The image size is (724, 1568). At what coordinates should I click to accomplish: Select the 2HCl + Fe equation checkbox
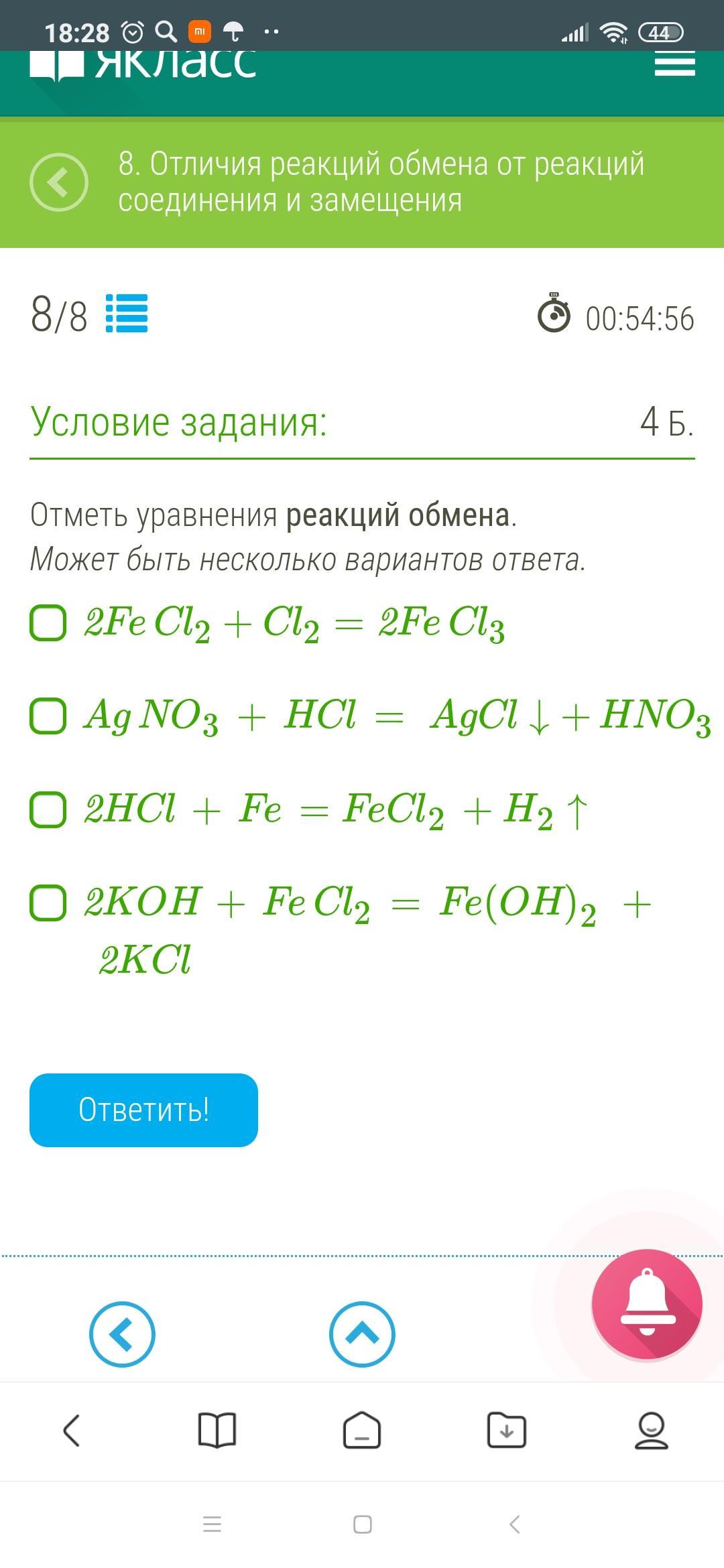(x=48, y=809)
